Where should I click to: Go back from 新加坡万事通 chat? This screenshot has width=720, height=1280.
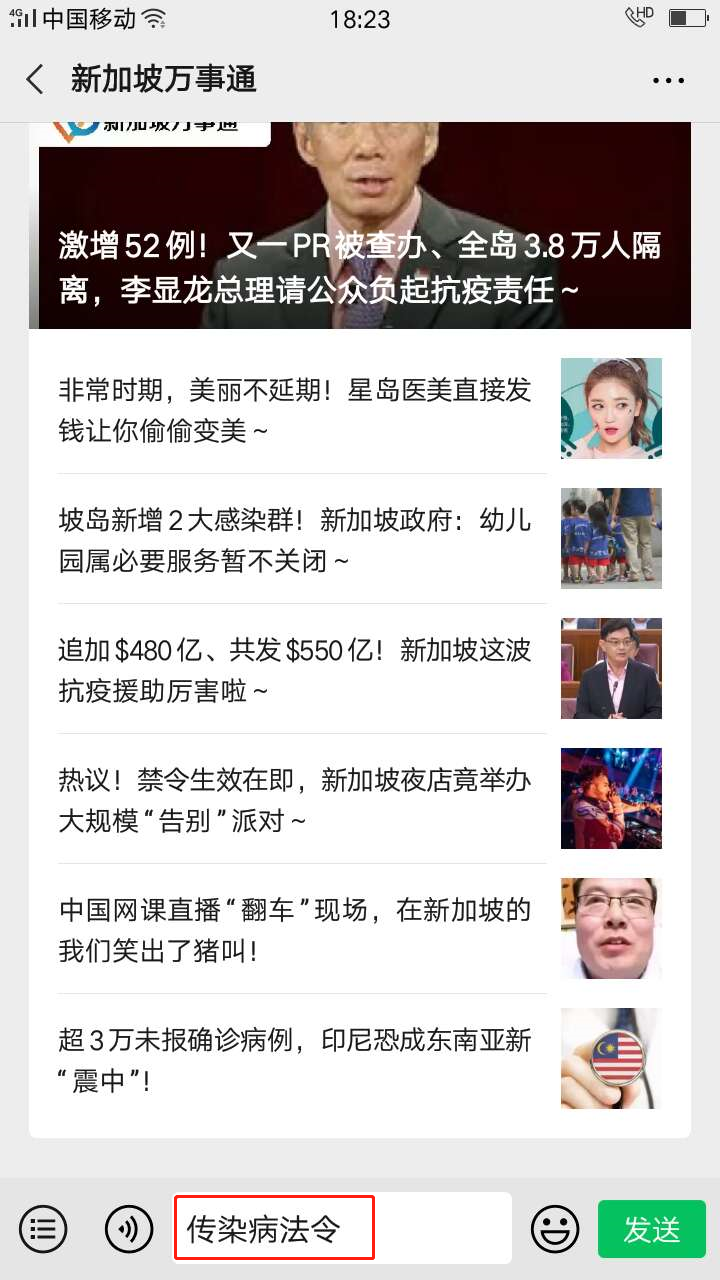(x=35, y=80)
